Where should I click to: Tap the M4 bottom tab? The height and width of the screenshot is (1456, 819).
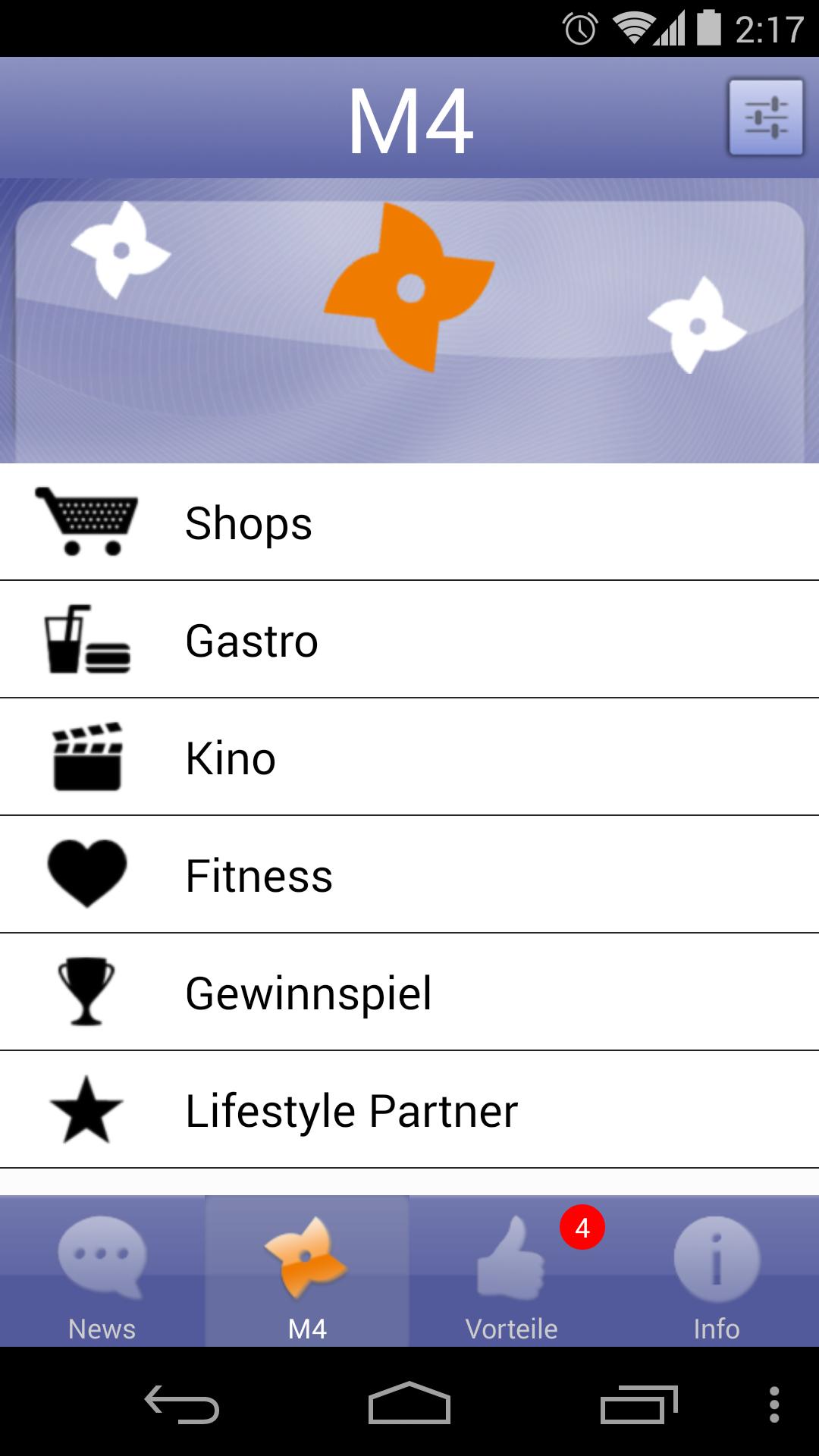[x=307, y=1272]
